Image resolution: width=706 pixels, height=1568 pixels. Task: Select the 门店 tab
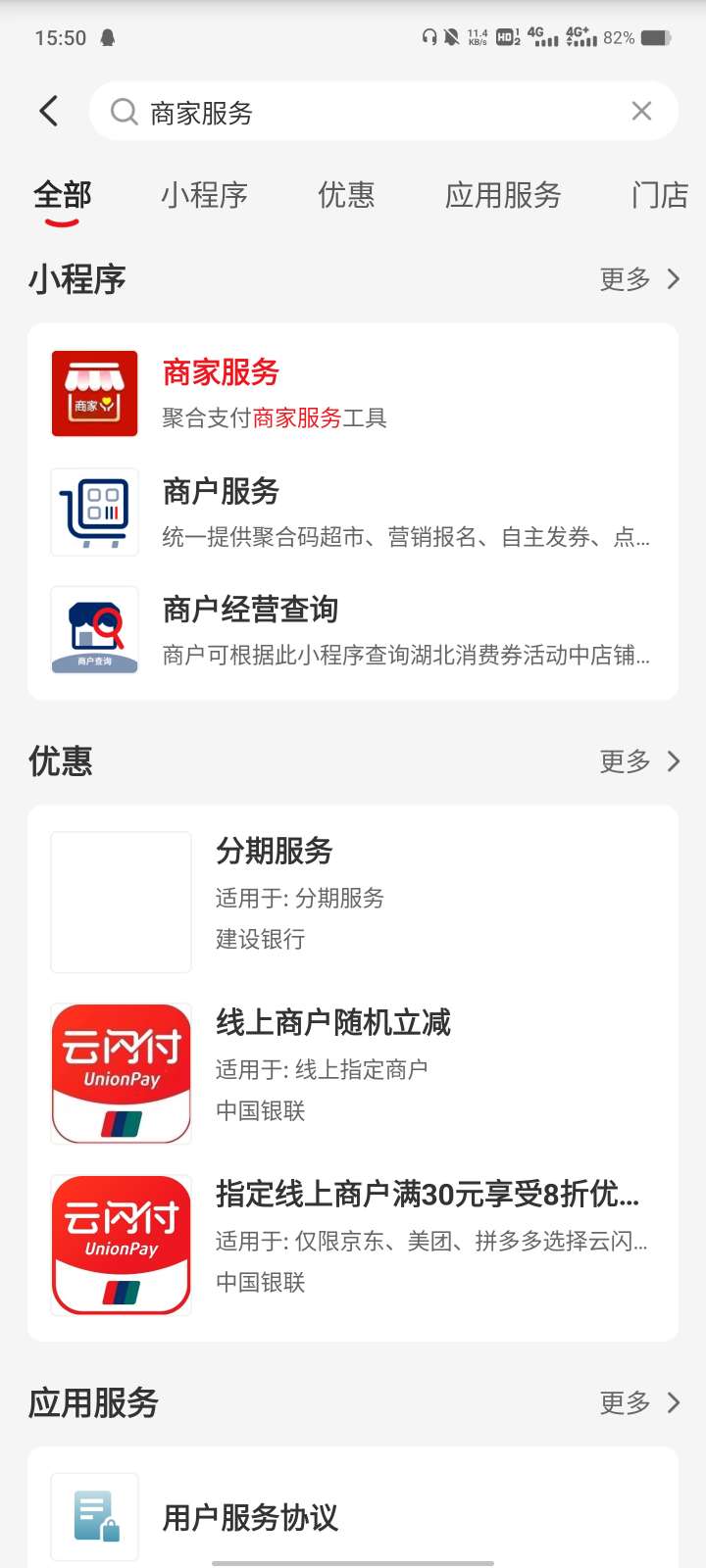point(655,195)
